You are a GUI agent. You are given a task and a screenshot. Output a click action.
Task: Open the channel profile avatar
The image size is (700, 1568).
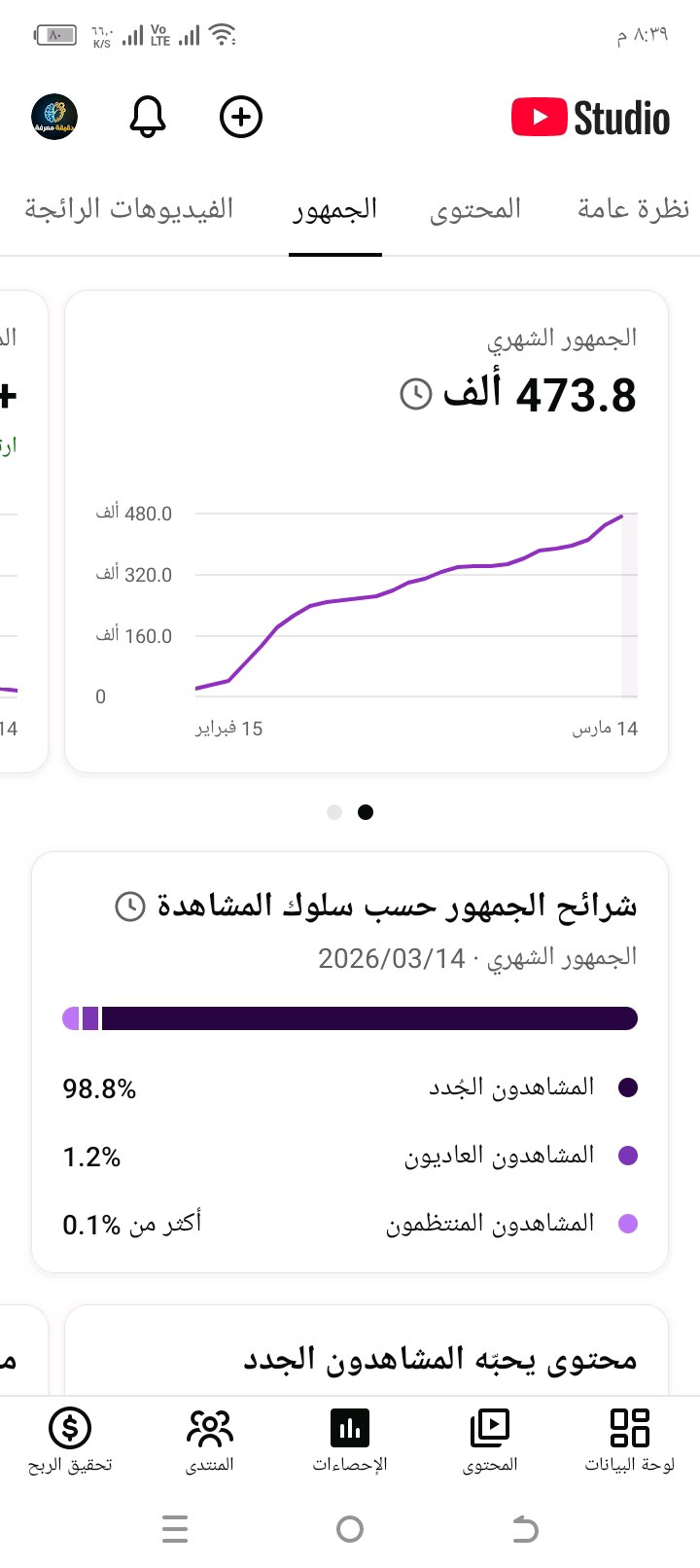[53, 117]
